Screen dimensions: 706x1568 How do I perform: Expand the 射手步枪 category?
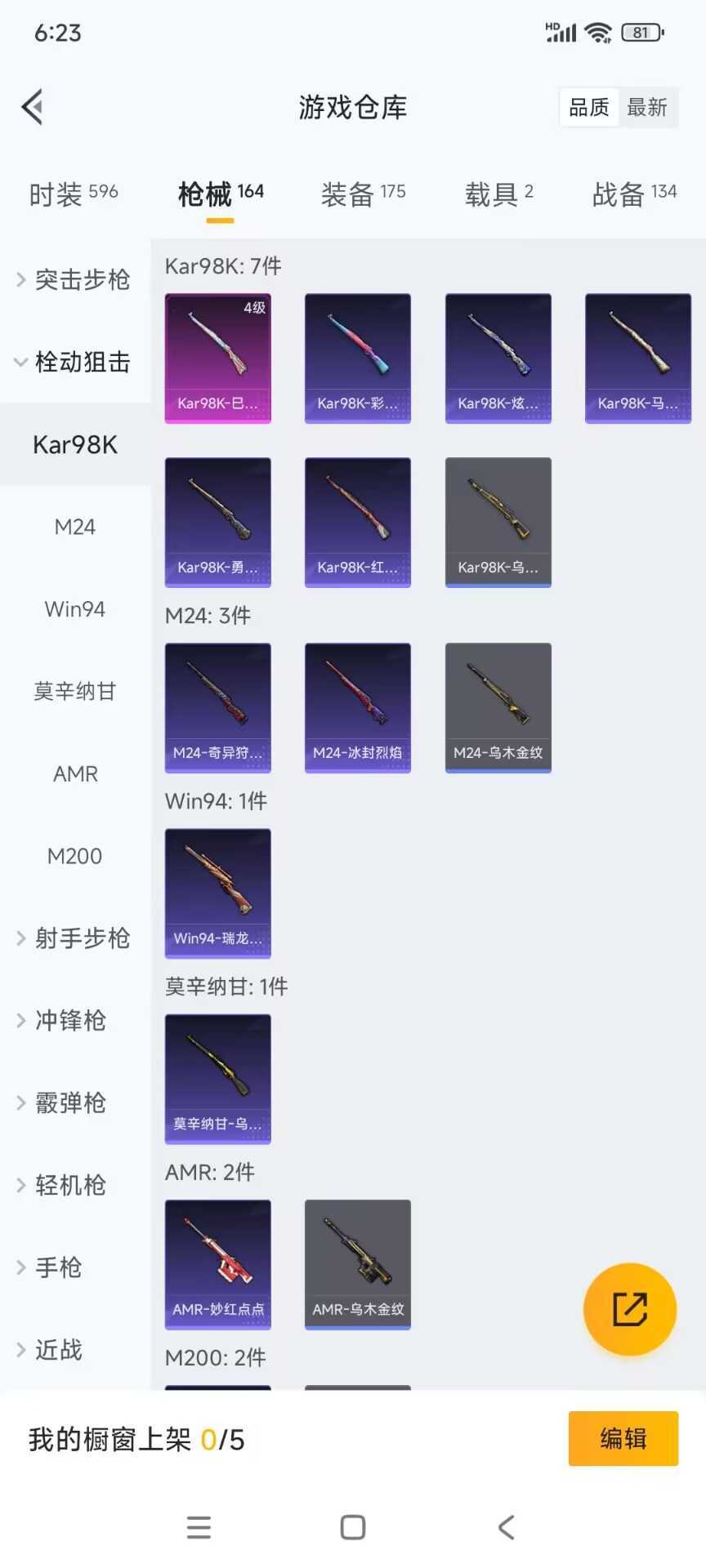[x=75, y=938]
